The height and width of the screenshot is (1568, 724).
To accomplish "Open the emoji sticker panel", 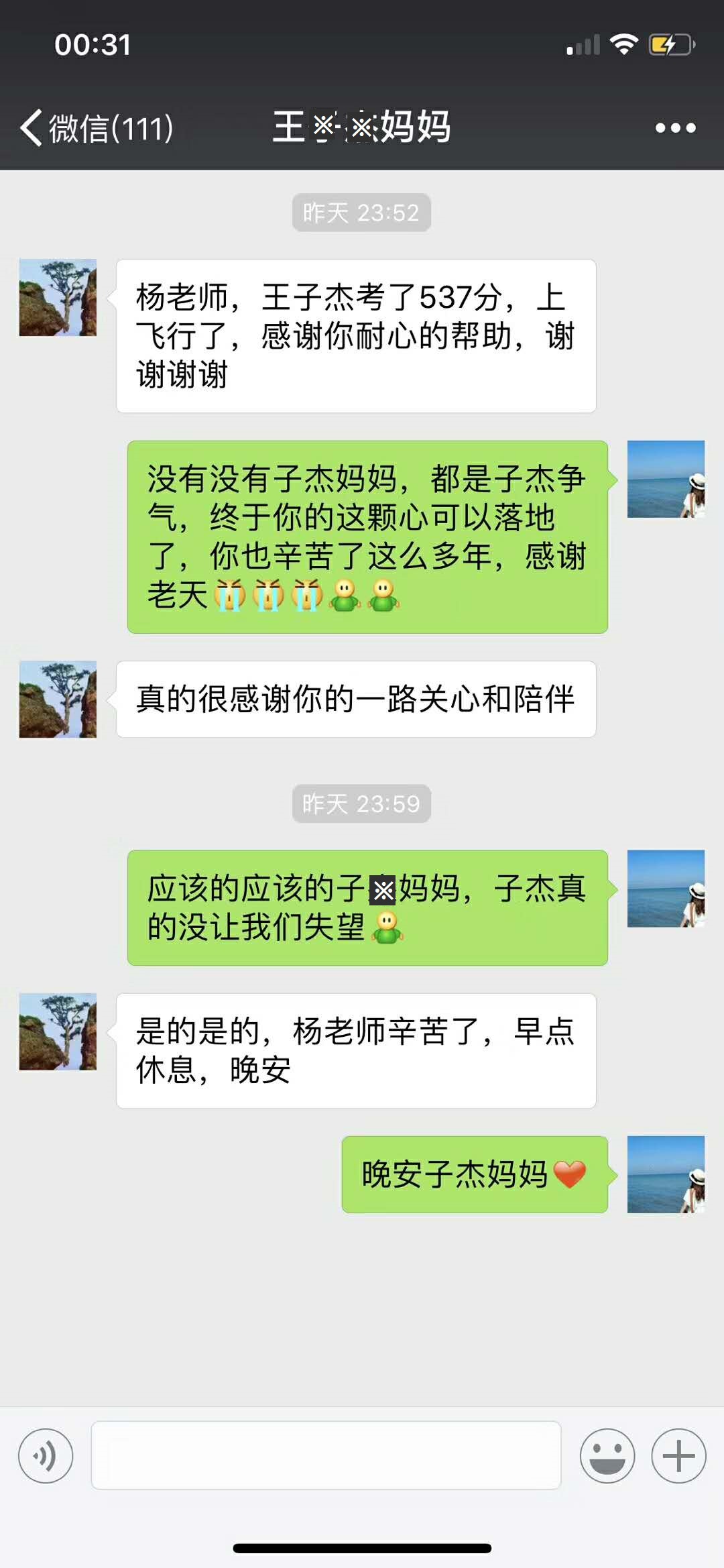I will coord(607,1456).
